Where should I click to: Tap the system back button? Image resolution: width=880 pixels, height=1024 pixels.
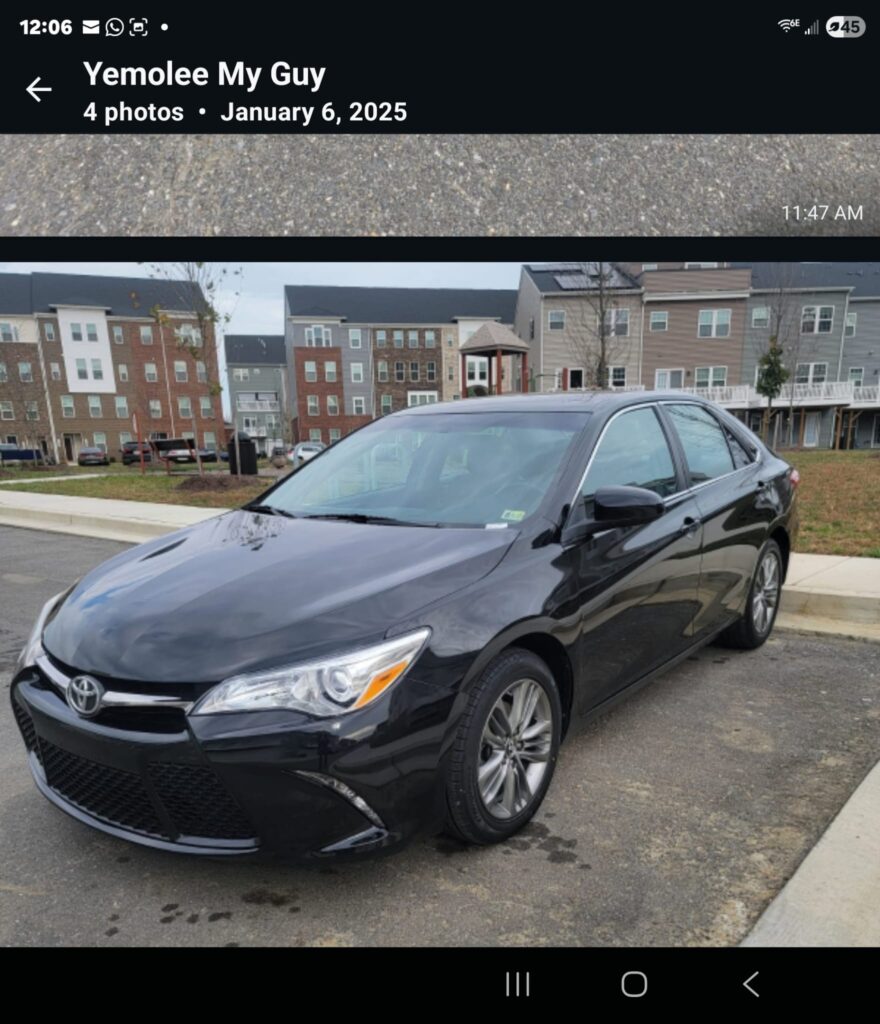751,984
